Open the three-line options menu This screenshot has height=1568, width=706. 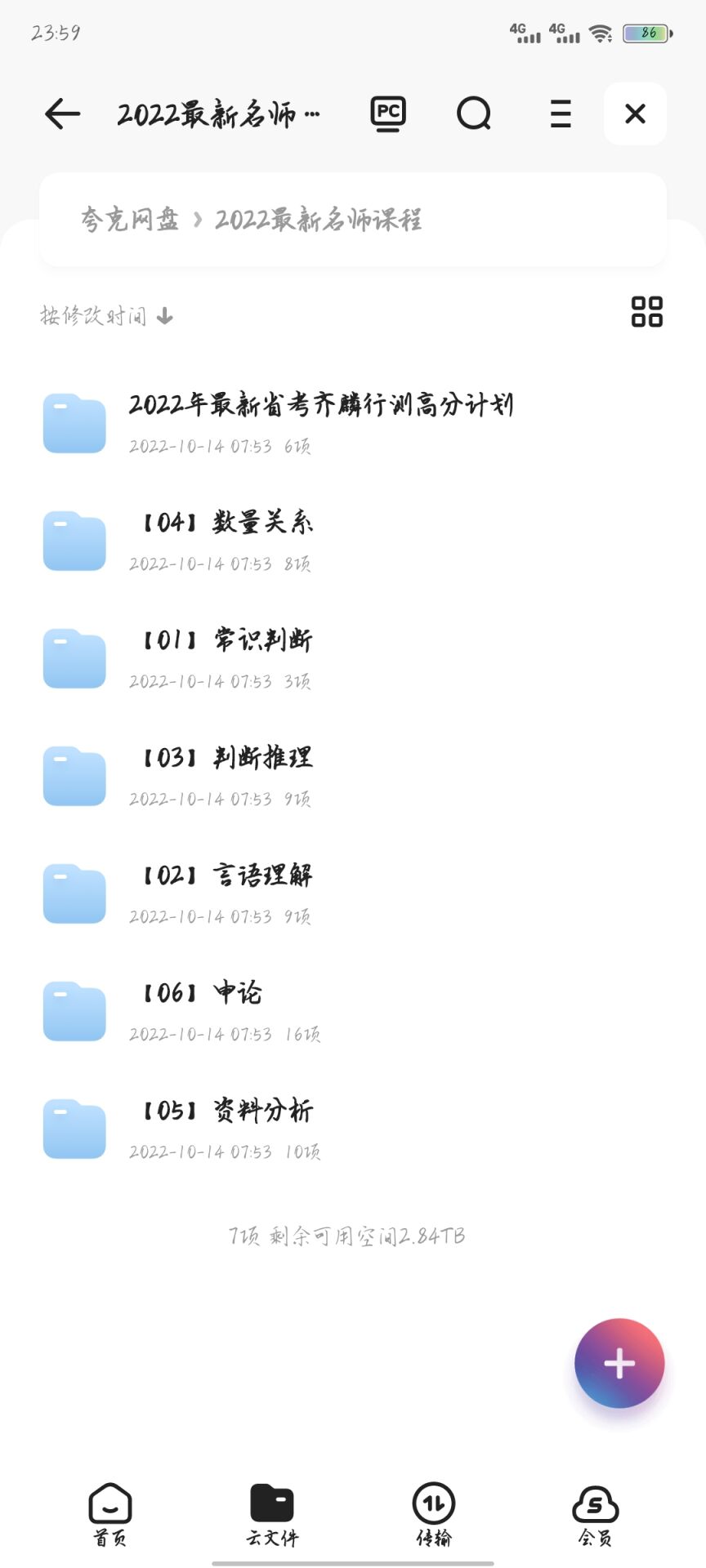click(561, 114)
